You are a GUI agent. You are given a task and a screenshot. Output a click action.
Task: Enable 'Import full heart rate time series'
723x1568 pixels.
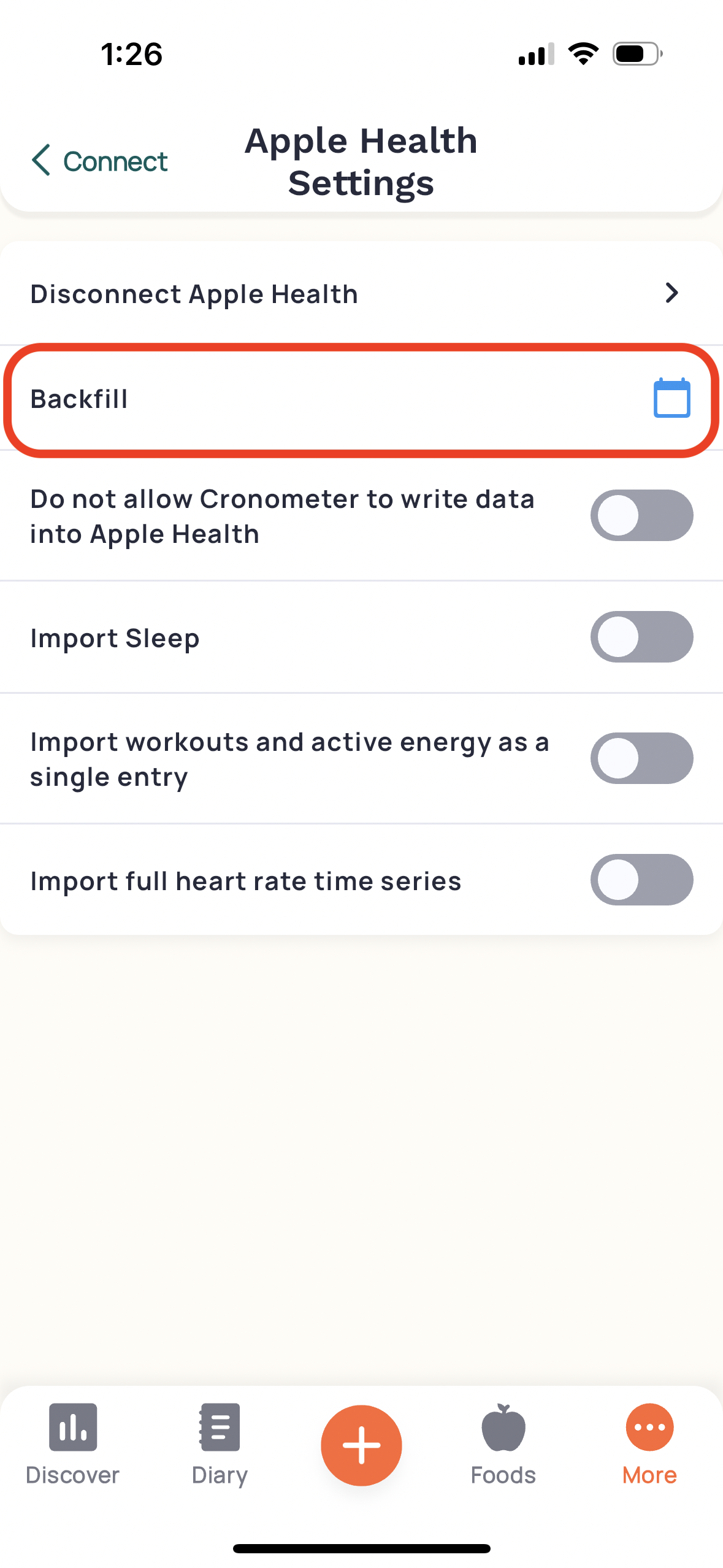click(641, 880)
